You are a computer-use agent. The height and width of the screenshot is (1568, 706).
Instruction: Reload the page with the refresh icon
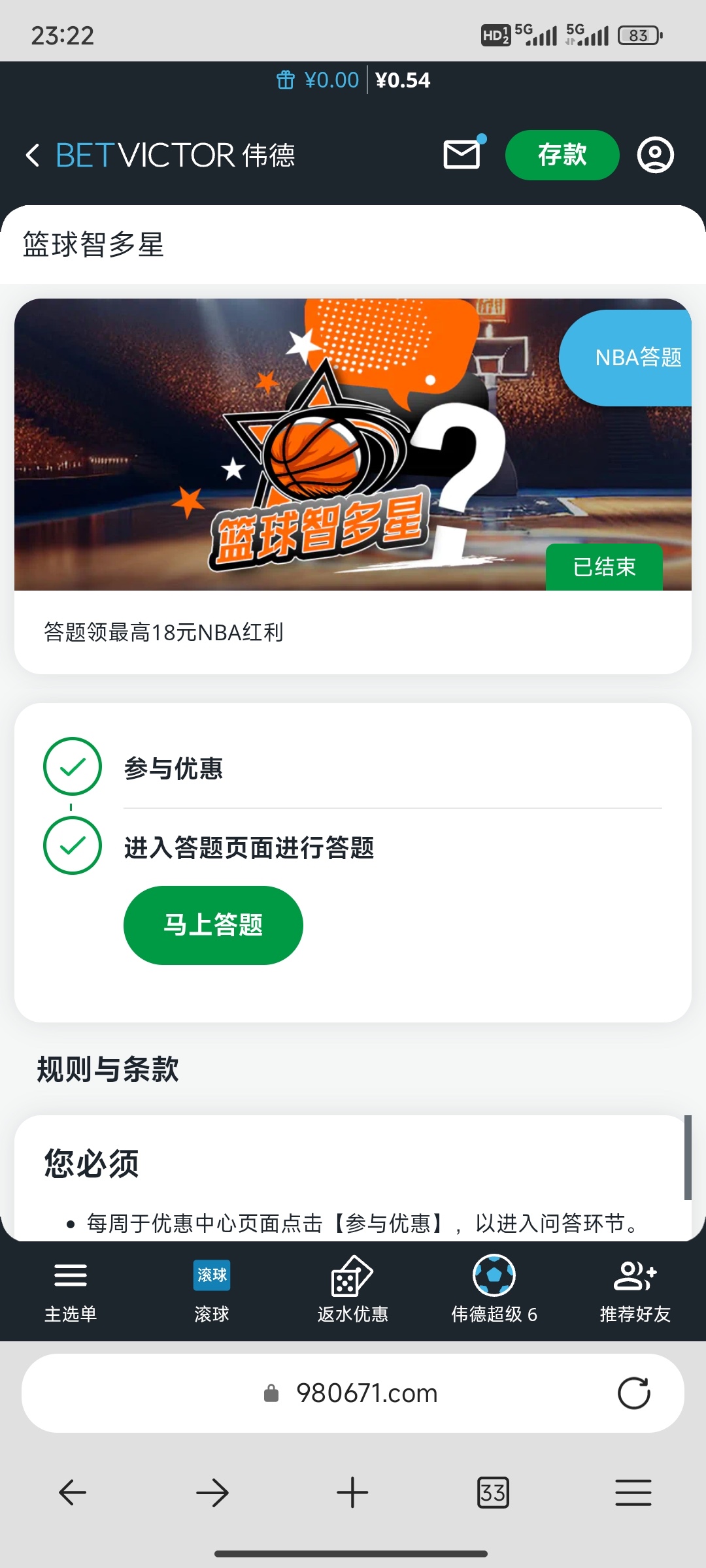tap(633, 1392)
